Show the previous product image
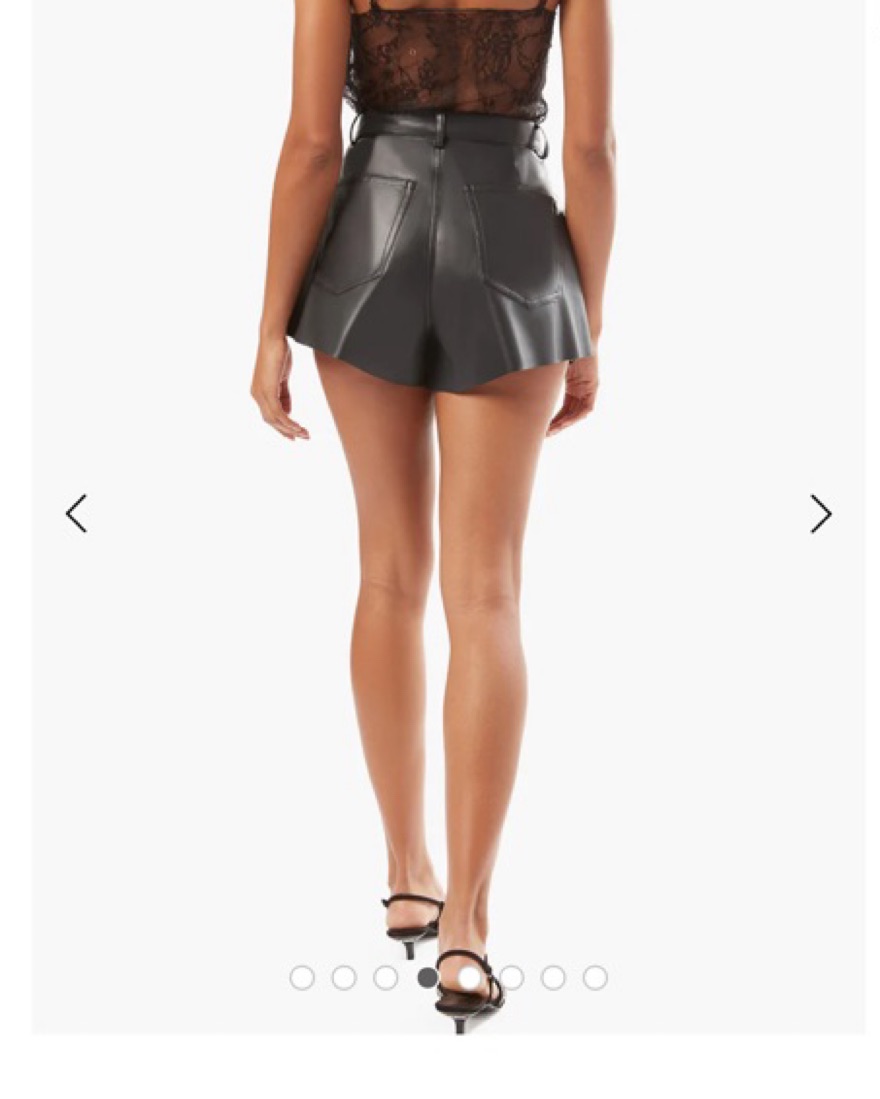 tap(76, 514)
